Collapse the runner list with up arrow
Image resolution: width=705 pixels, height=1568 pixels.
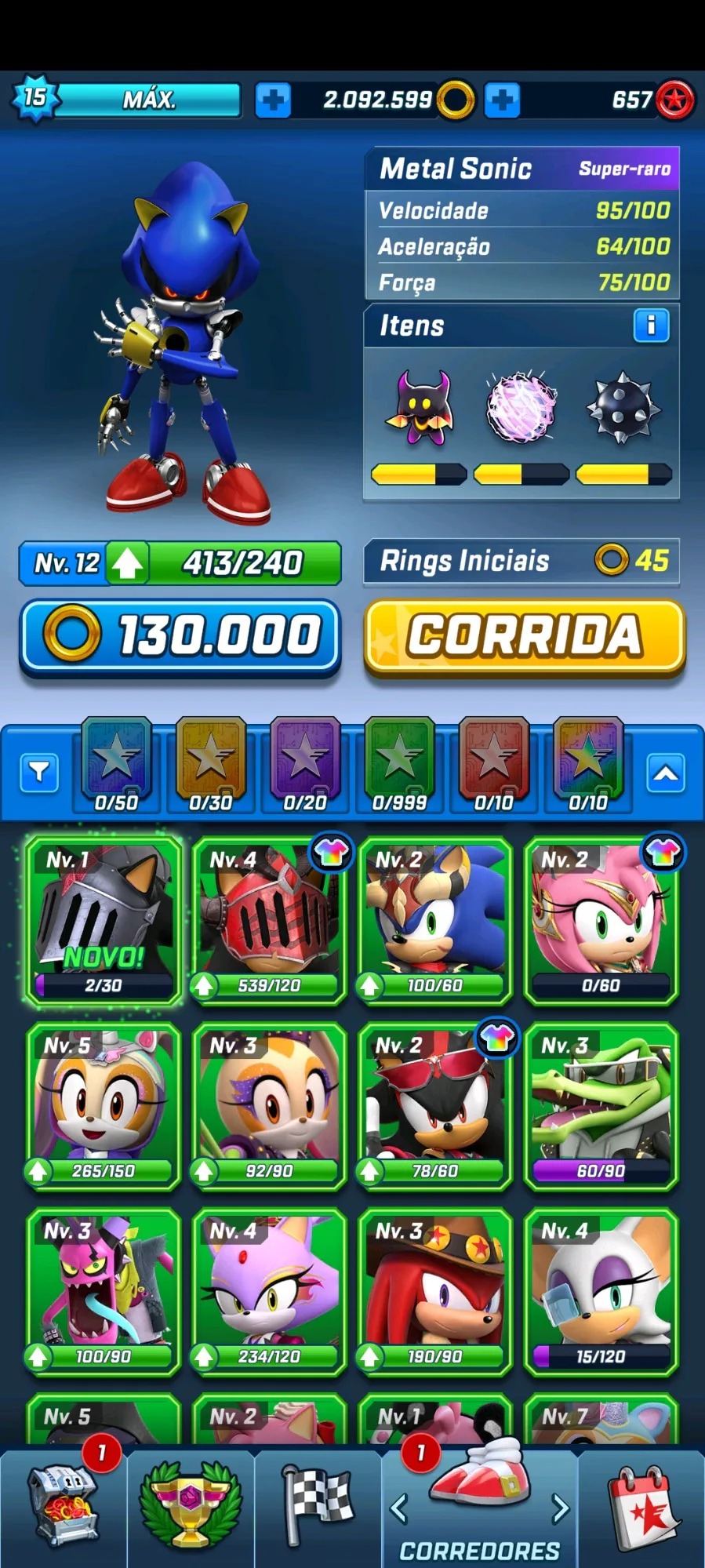666,773
